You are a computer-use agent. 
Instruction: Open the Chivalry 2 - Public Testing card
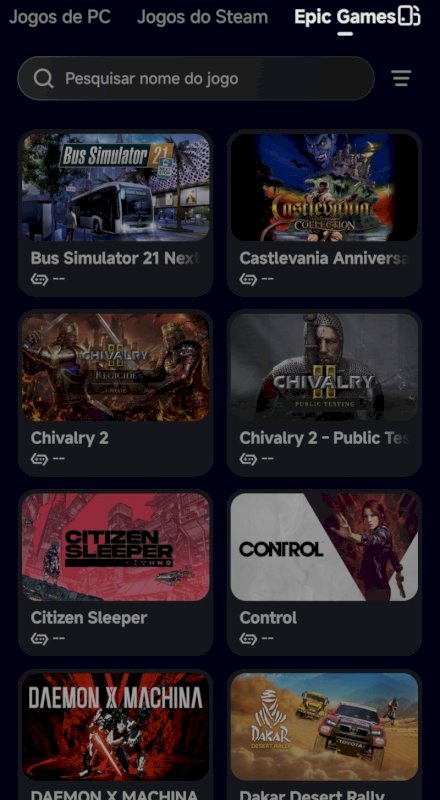pos(325,393)
